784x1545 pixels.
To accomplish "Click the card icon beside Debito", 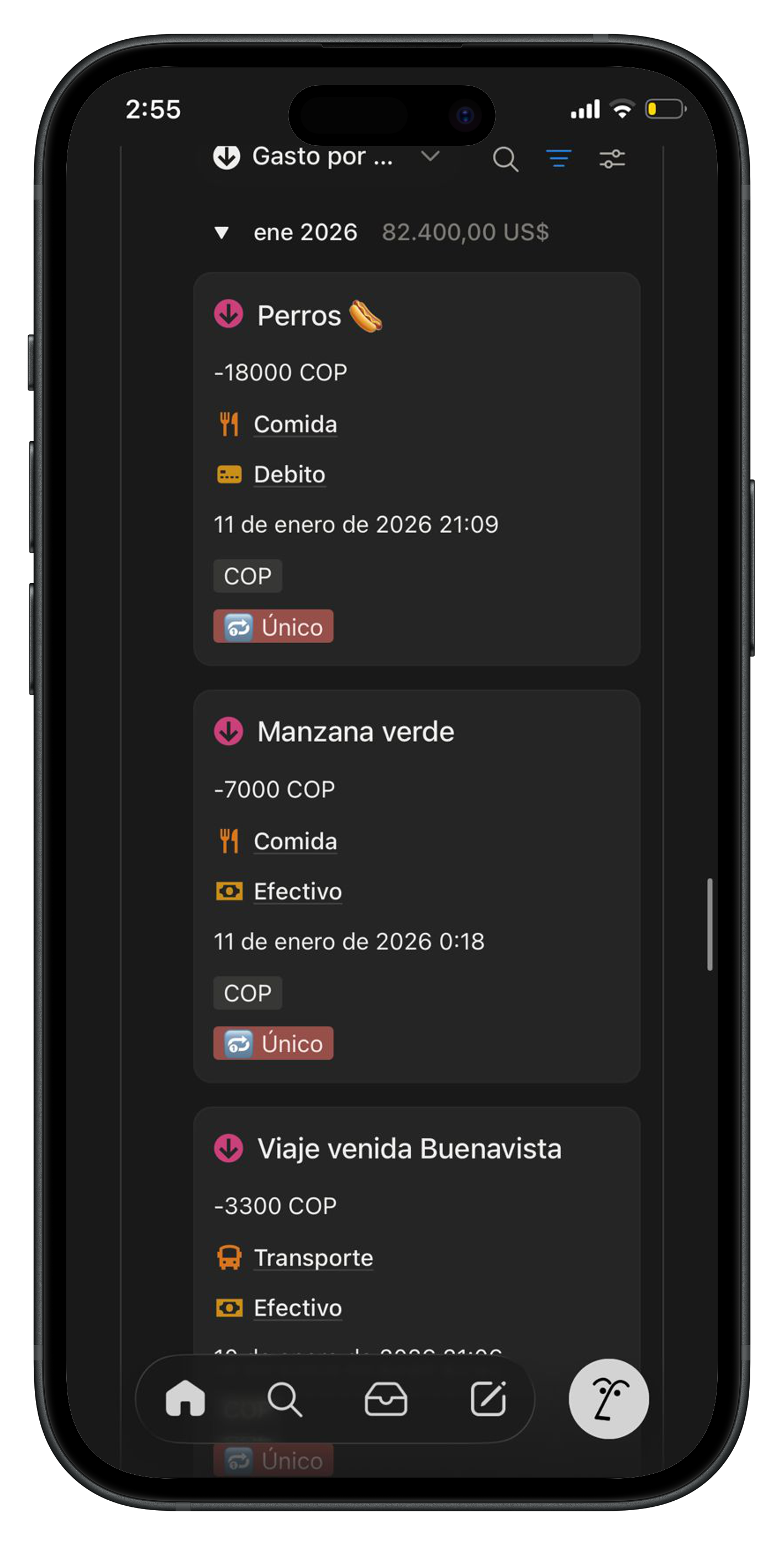I will tap(230, 474).
